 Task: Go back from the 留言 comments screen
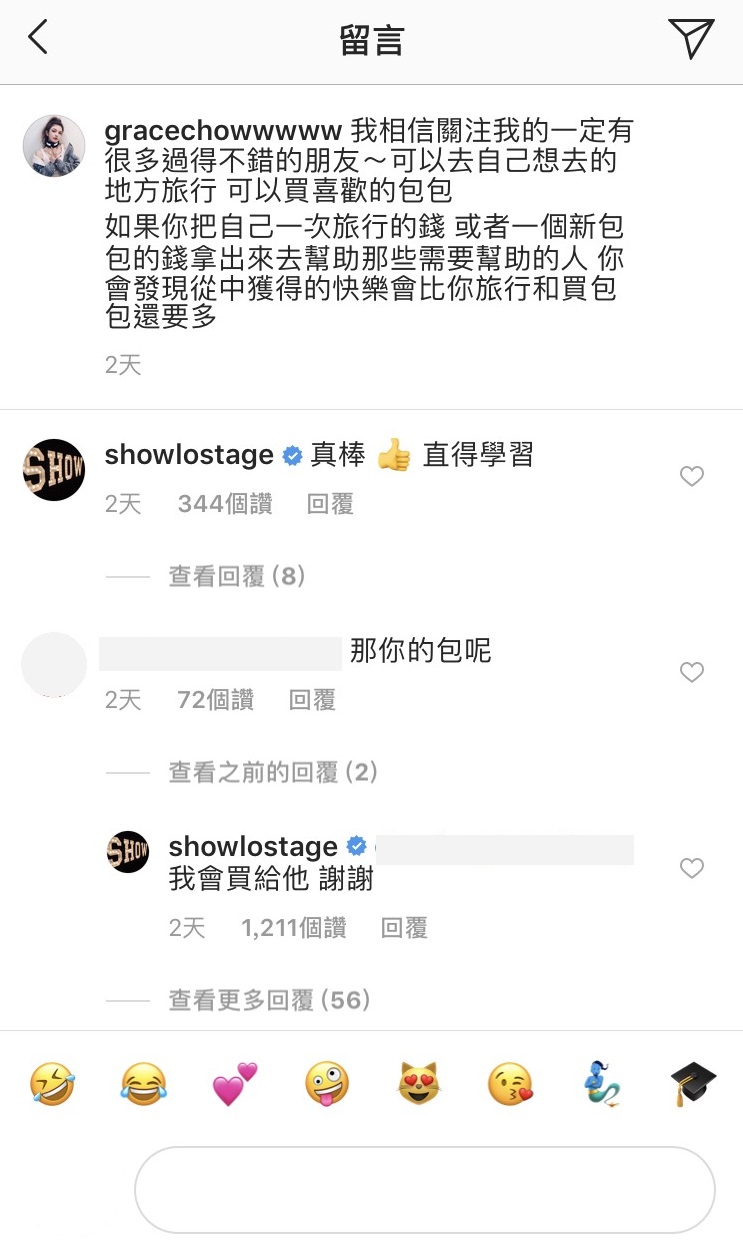38,38
